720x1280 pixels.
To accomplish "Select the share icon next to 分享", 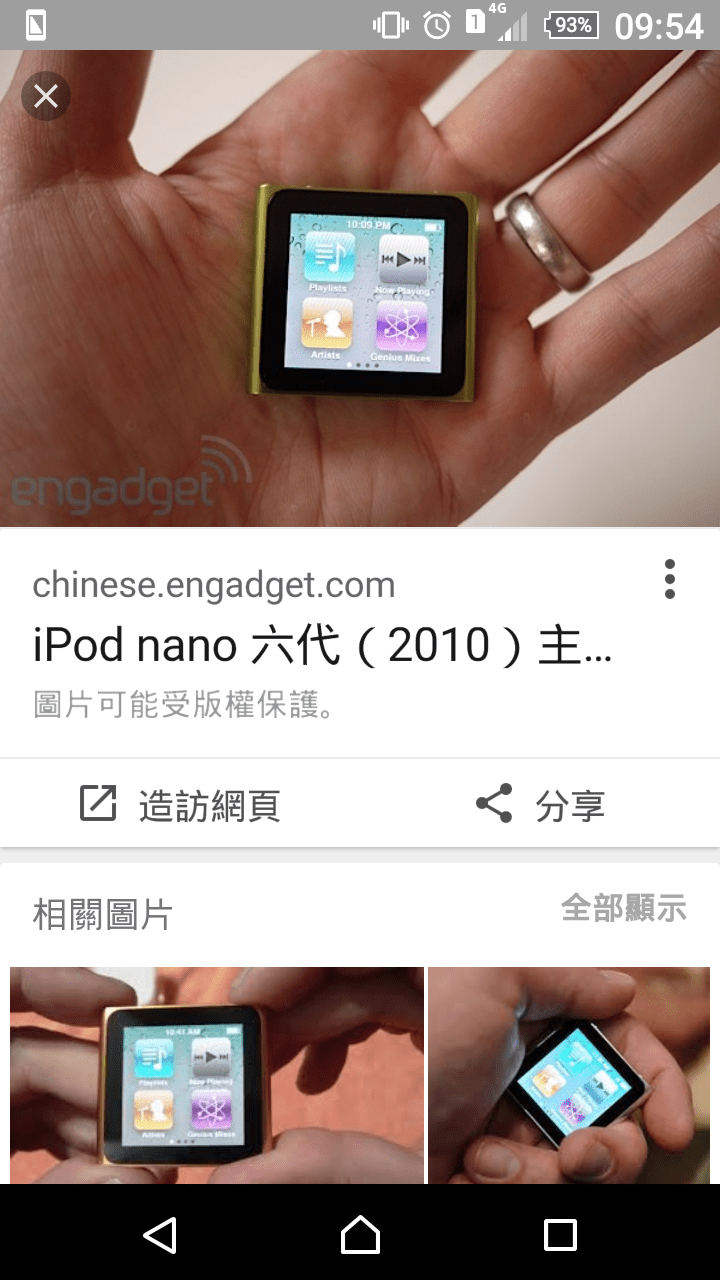I will (493, 803).
